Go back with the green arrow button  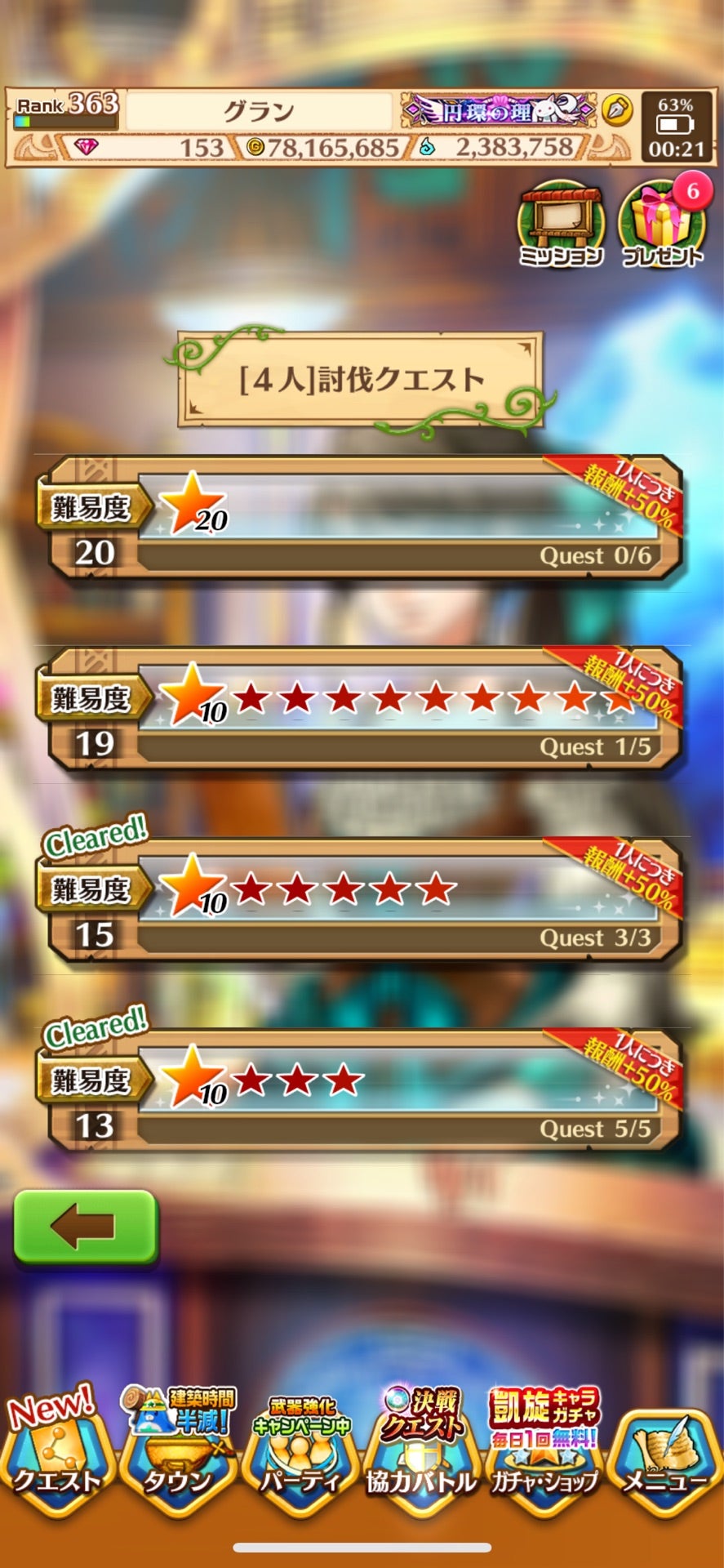pyautogui.click(x=86, y=1227)
